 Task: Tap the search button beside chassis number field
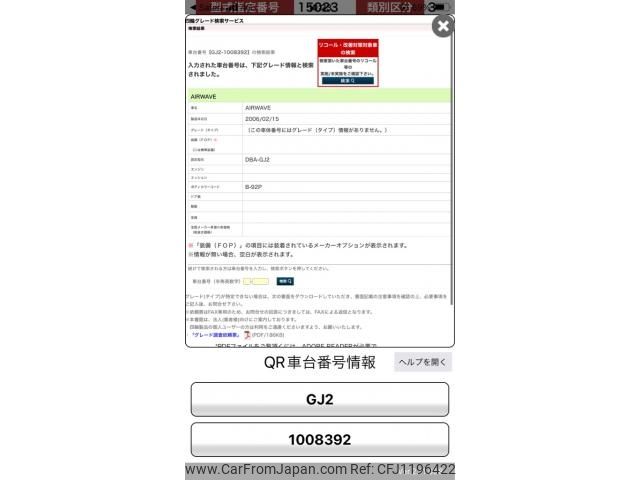(285, 282)
